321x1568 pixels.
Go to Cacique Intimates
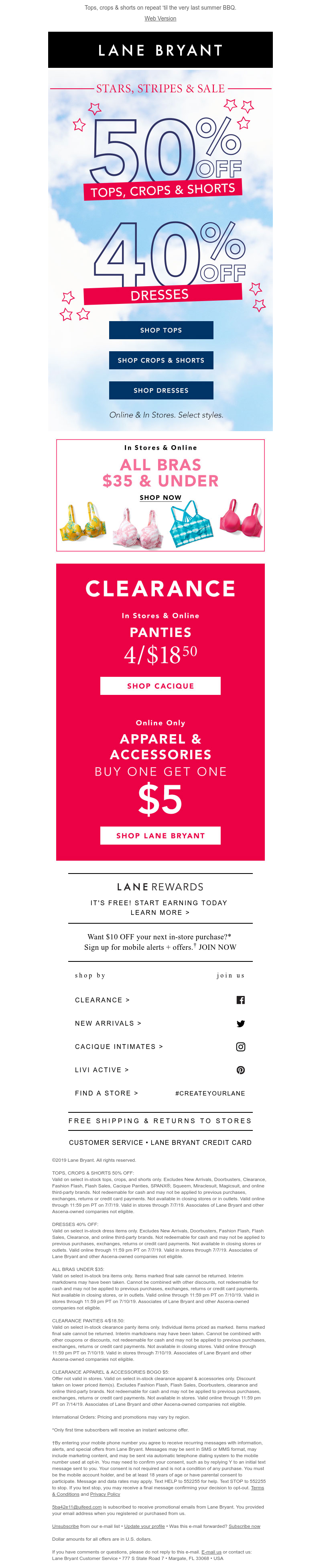118,1047
